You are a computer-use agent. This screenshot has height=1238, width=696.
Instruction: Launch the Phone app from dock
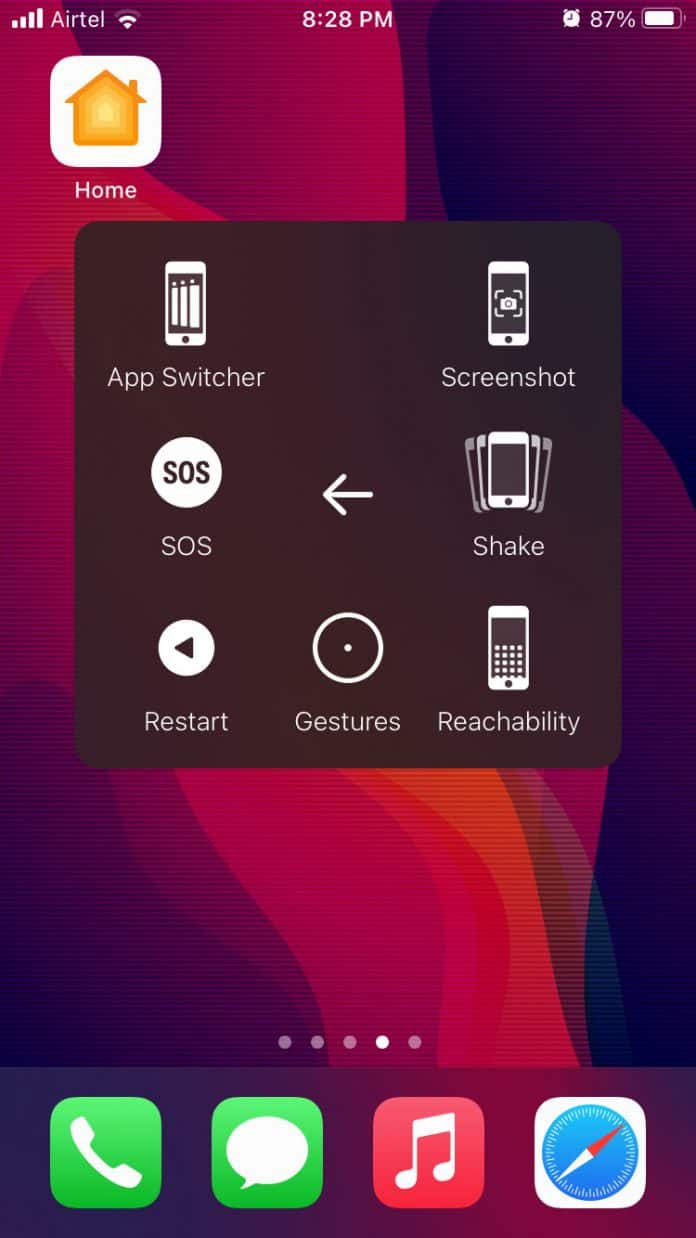106,1152
